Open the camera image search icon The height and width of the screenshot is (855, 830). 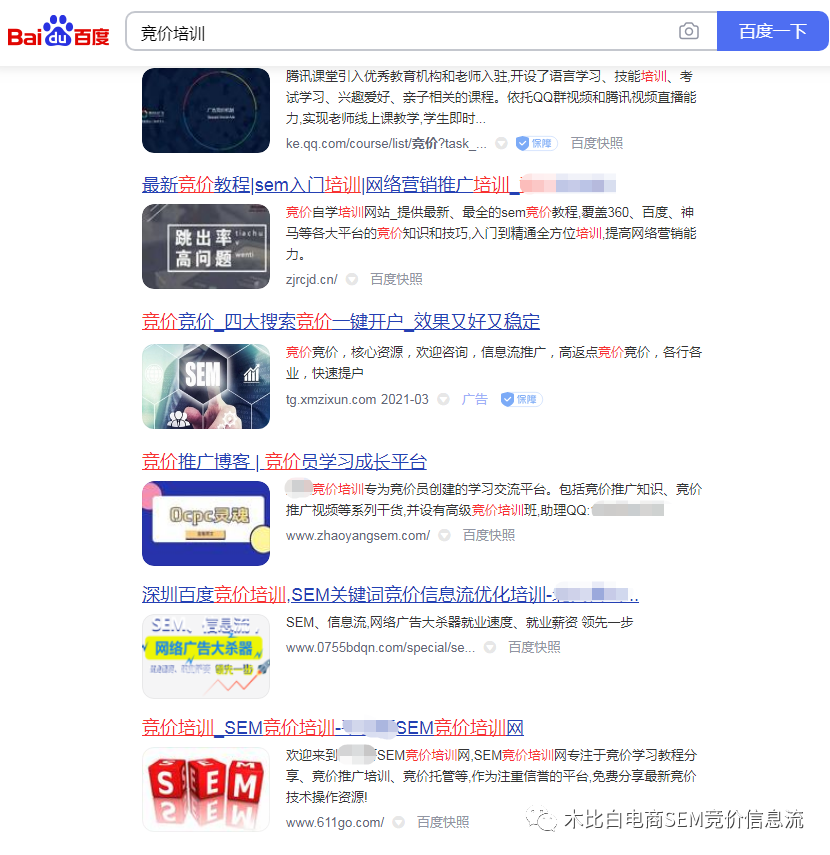point(689,32)
